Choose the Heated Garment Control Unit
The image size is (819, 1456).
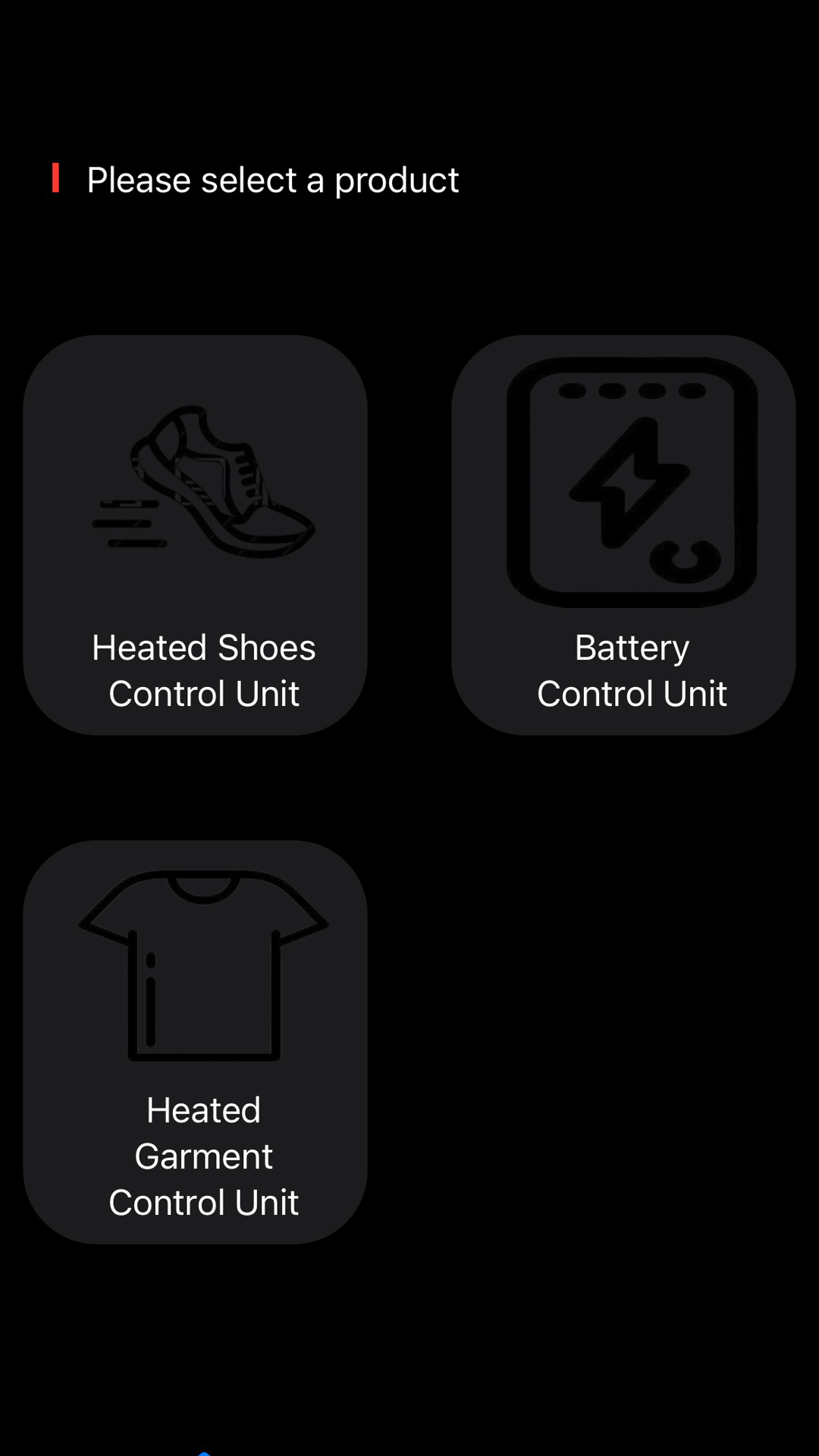[x=195, y=1041]
